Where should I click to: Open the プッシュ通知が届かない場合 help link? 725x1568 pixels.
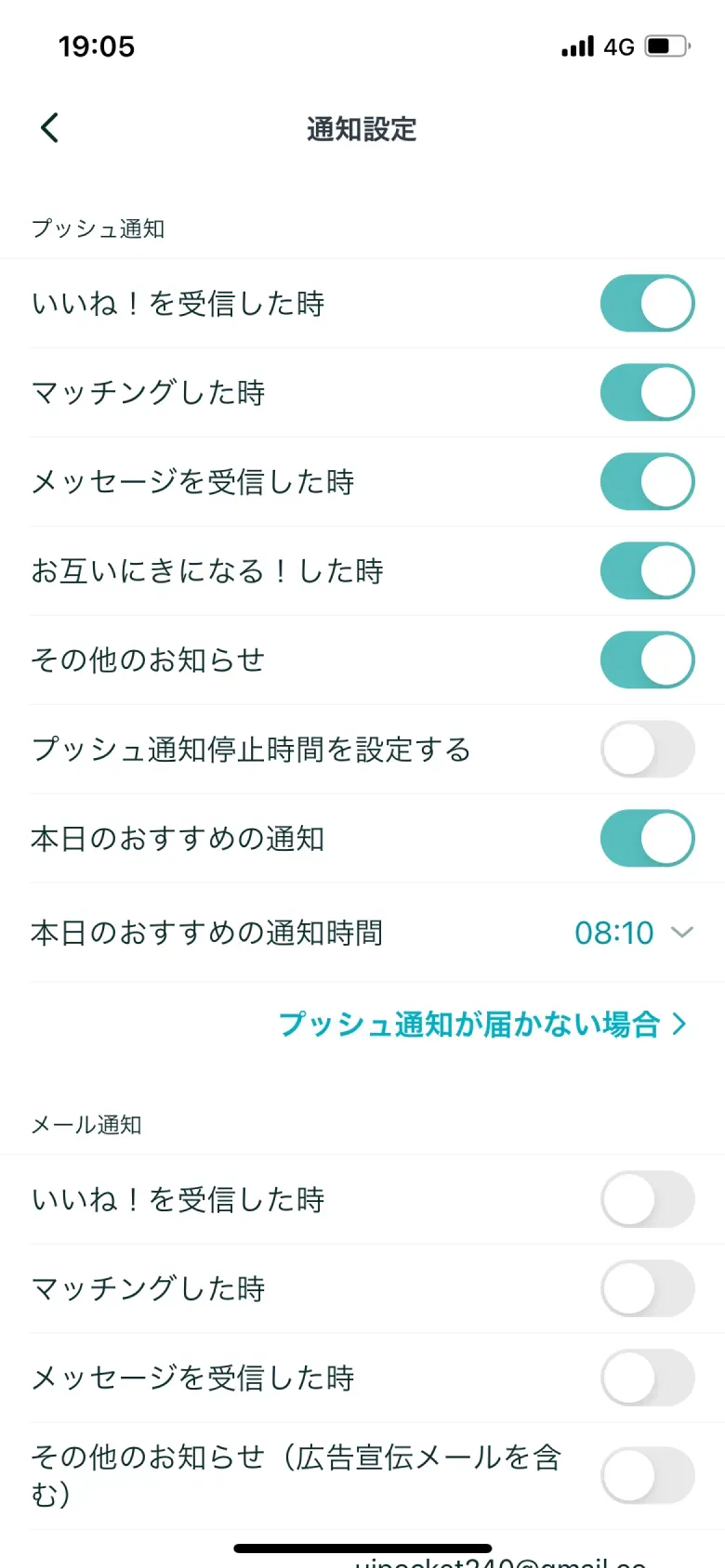coord(468,1024)
